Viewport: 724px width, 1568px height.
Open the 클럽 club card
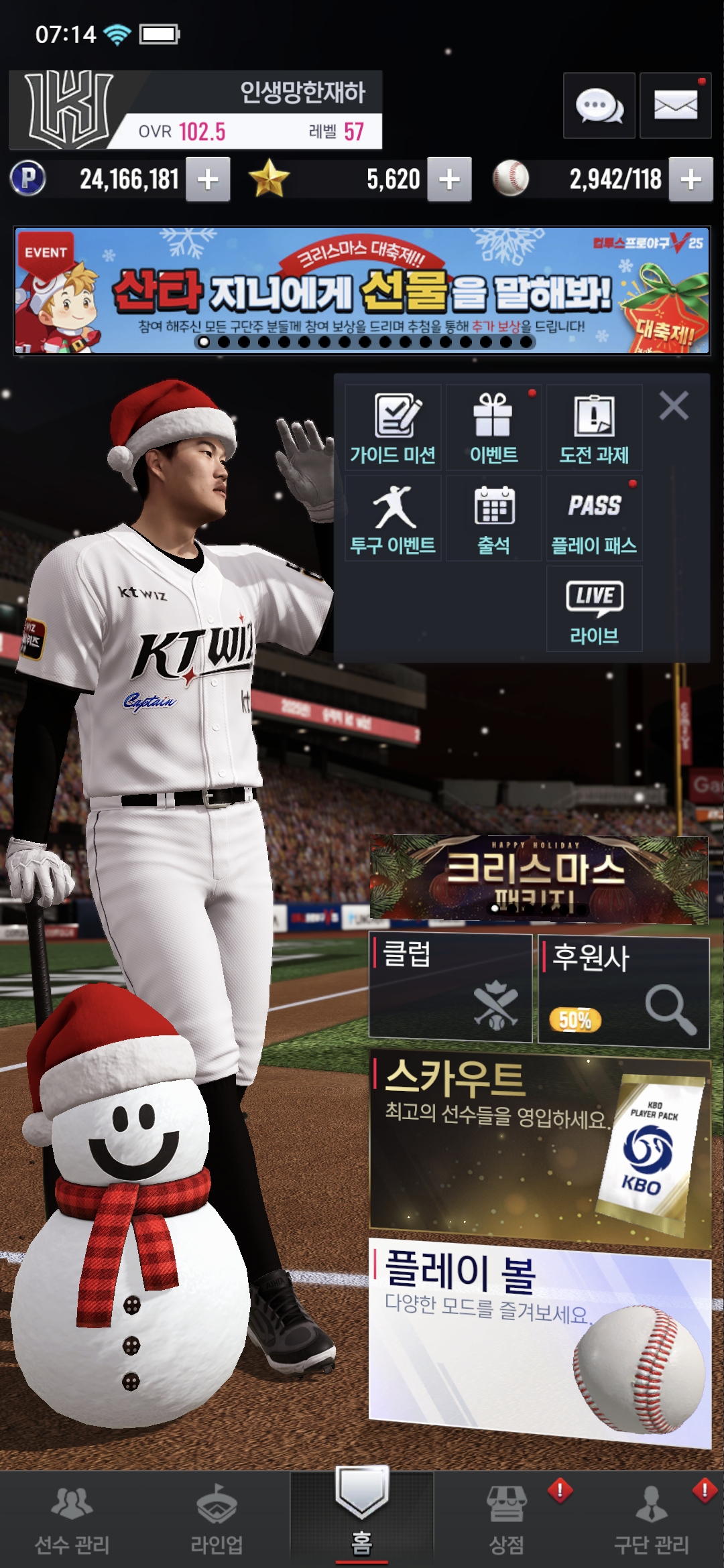[x=450, y=988]
